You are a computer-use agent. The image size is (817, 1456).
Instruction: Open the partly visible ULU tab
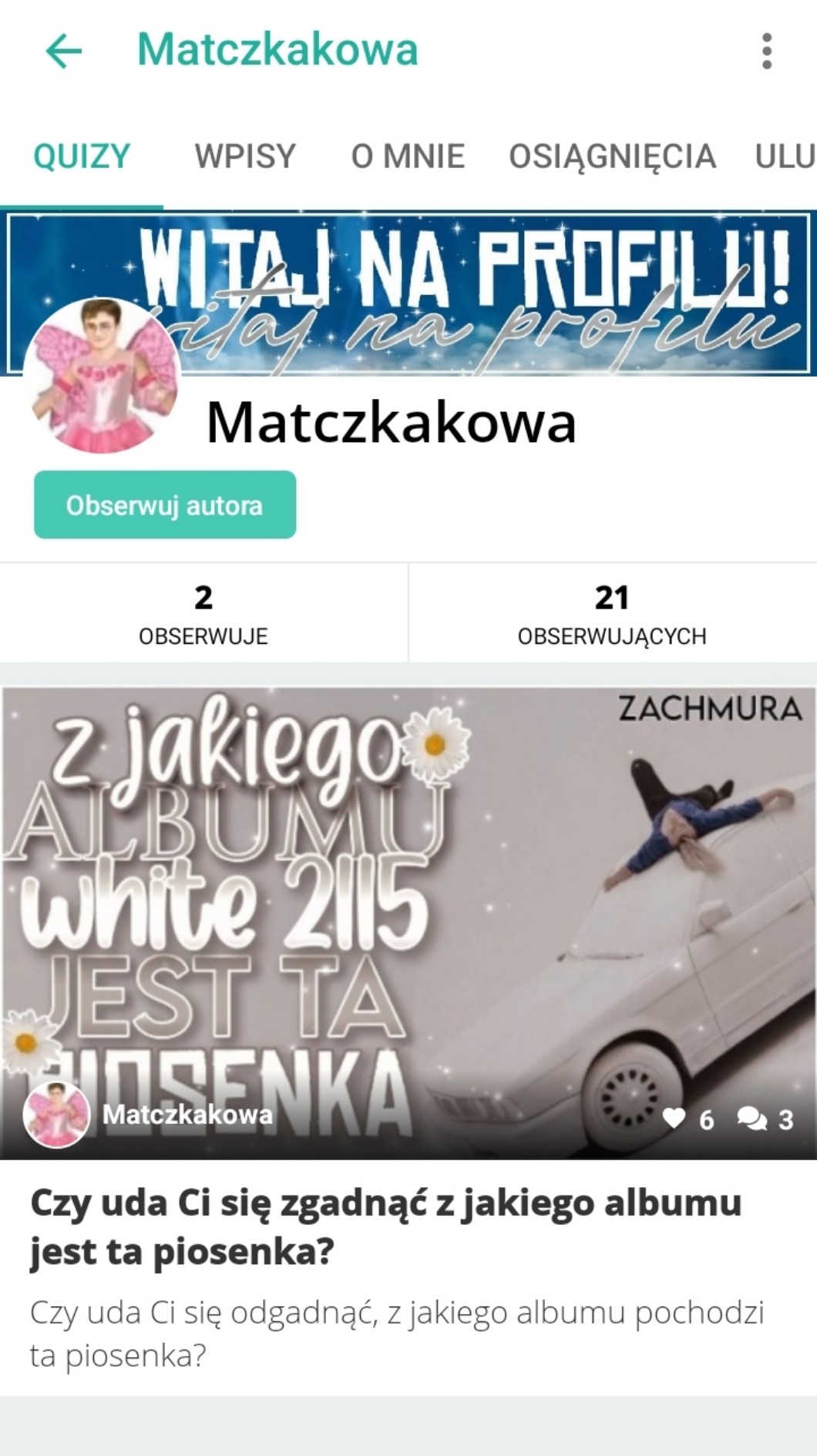pyautogui.click(x=785, y=156)
